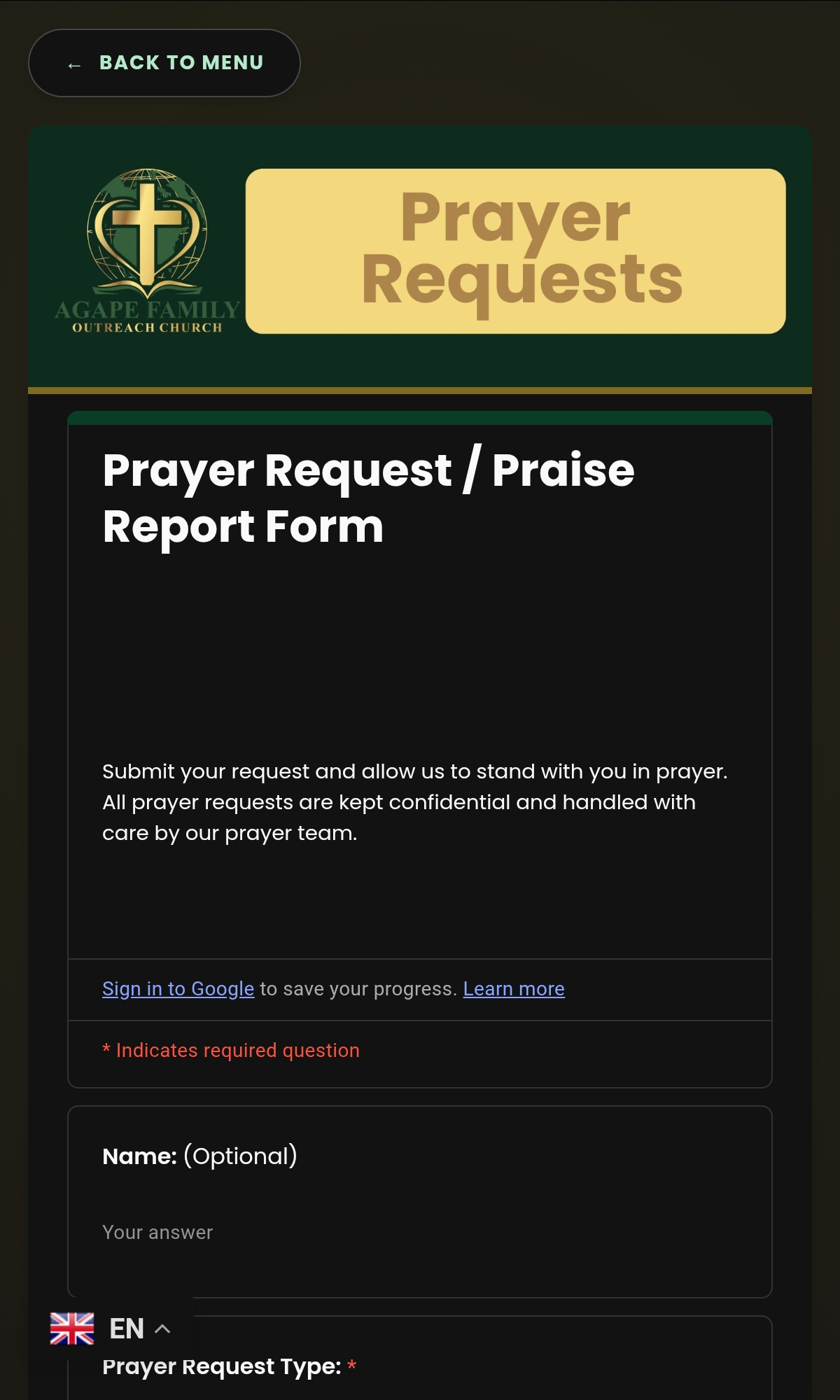
Task: Open the Learn more link
Action: tap(514, 988)
